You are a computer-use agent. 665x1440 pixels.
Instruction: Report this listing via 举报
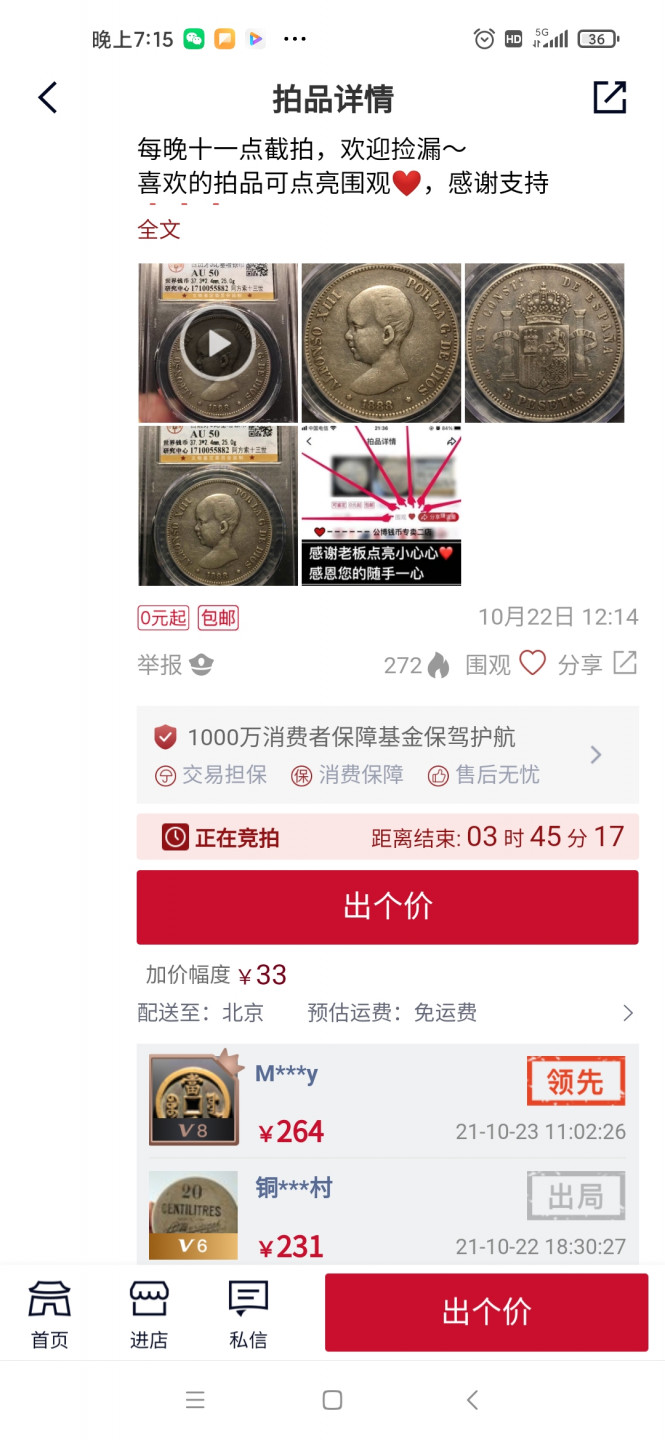click(175, 664)
